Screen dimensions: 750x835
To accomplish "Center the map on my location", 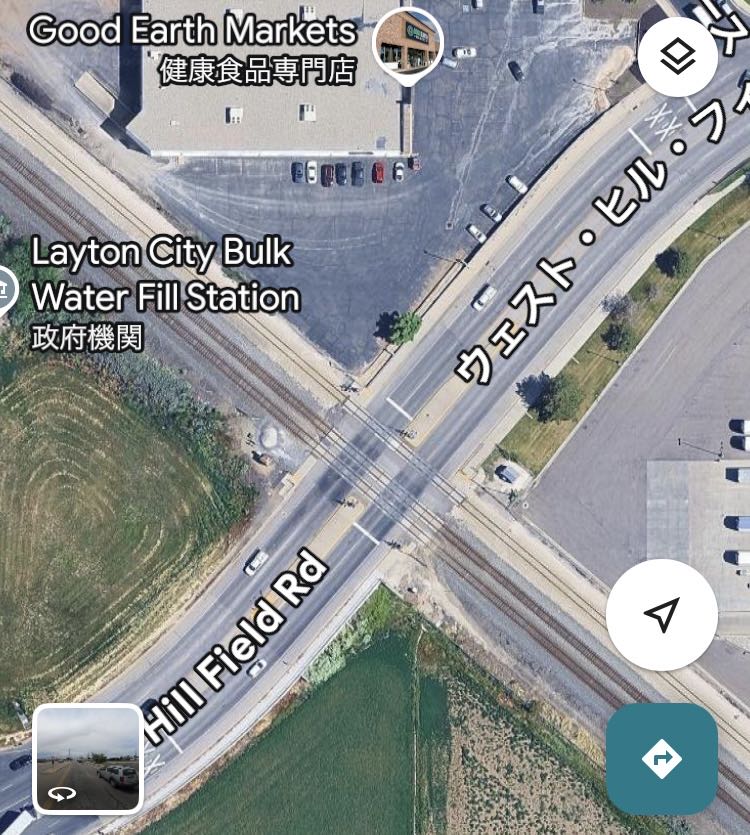I will coord(662,615).
